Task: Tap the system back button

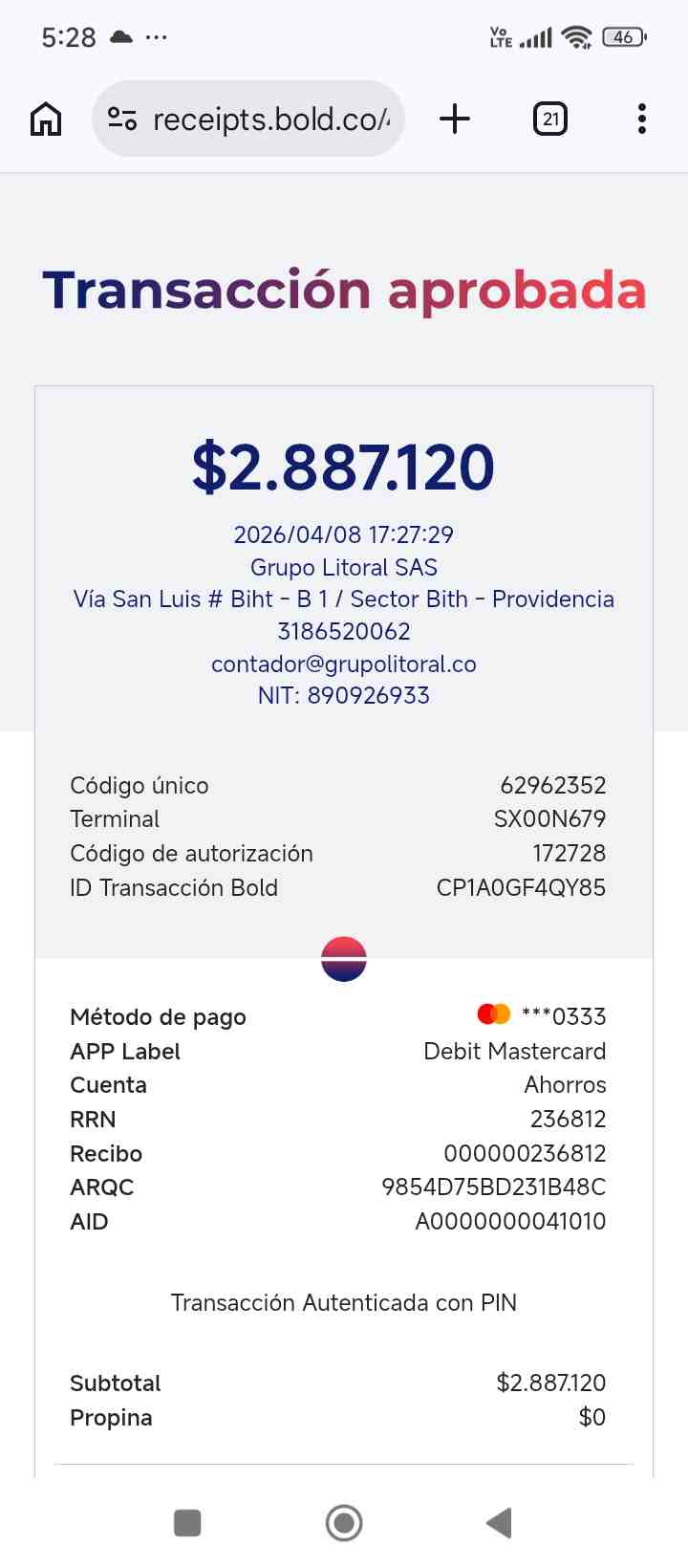Action: tap(500, 1522)
